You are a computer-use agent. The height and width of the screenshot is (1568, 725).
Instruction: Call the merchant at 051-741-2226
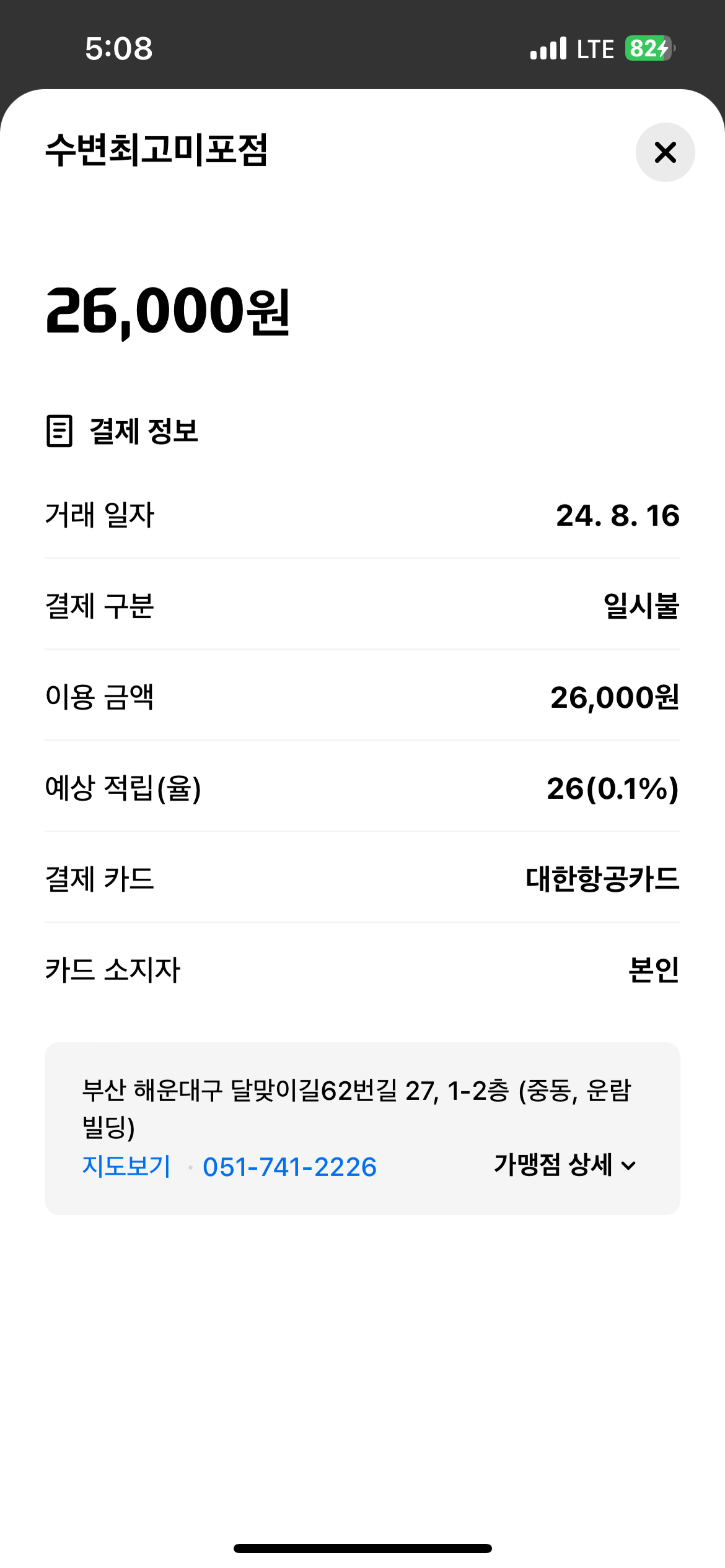pyautogui.click(x=289, y=1167)
